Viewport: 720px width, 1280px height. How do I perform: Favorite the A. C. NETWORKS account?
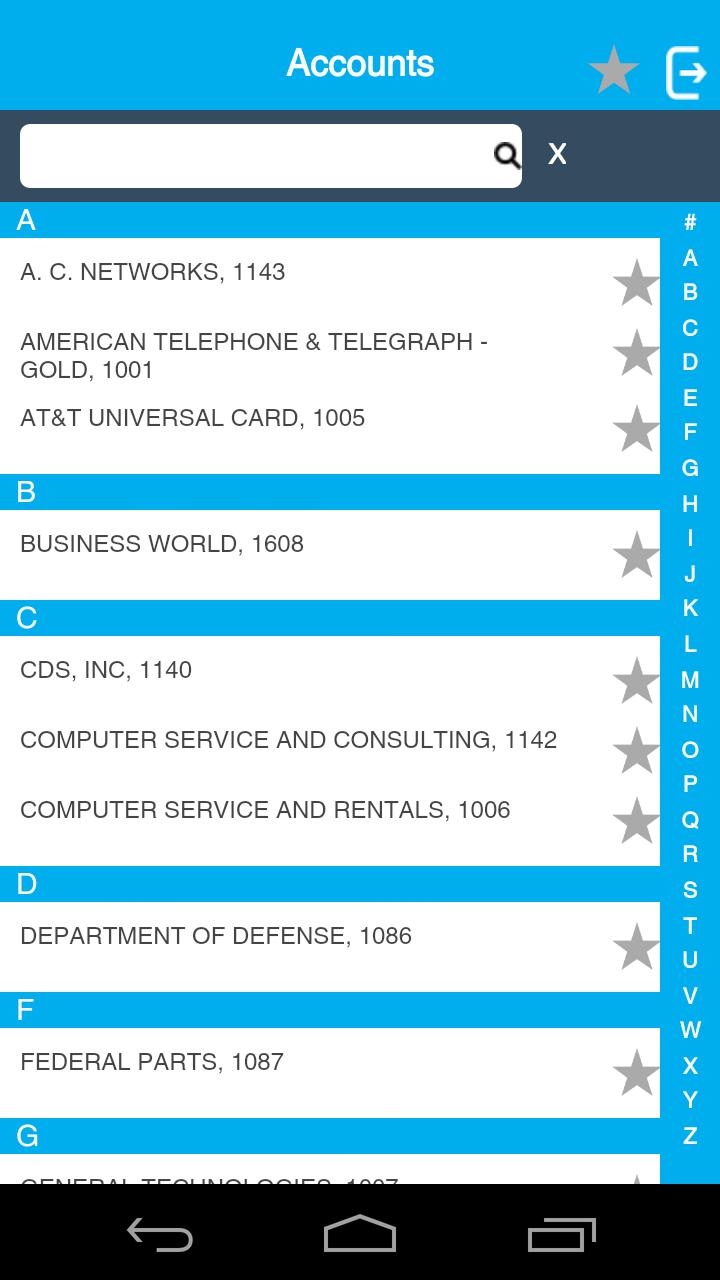pyautogui.click(x=636, y=283)
